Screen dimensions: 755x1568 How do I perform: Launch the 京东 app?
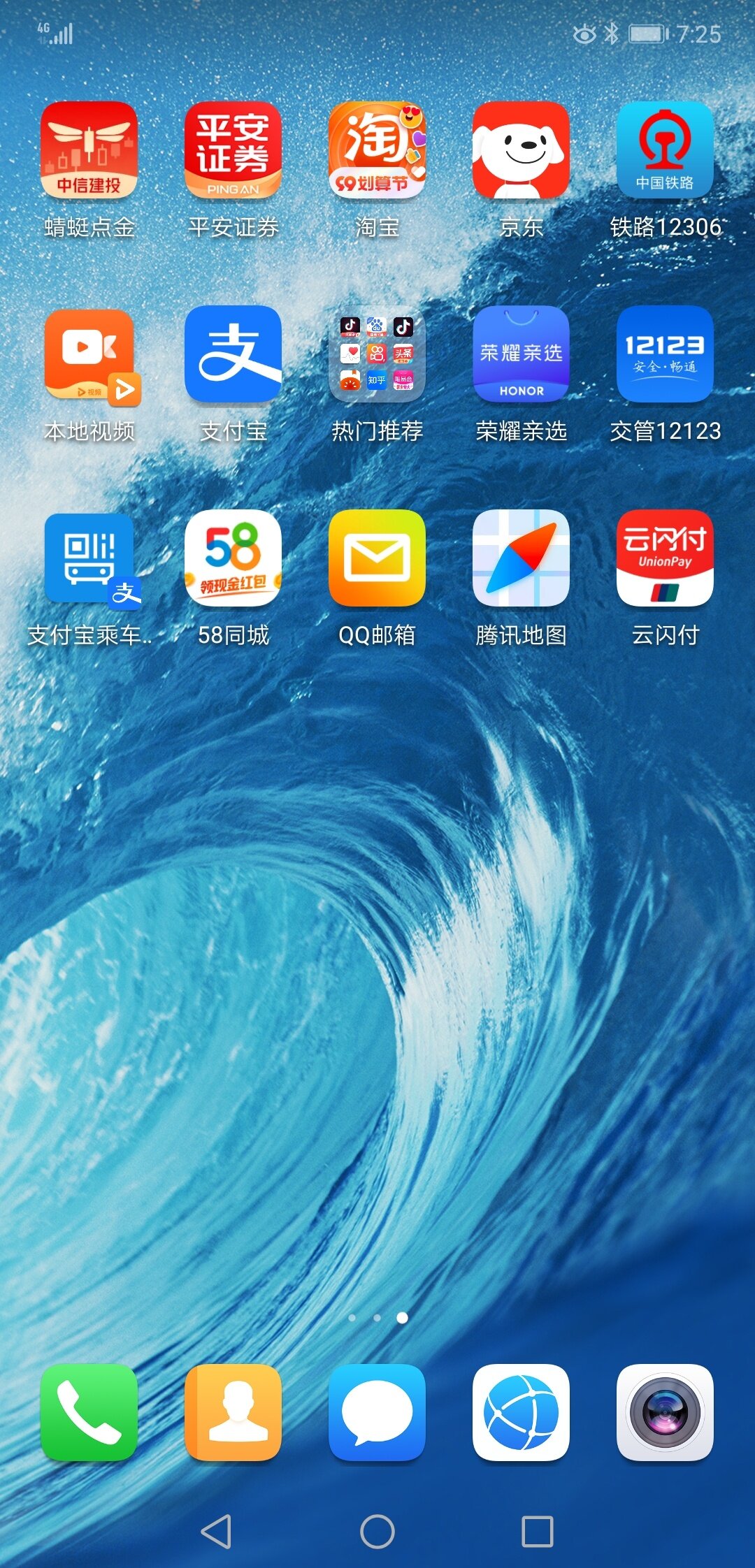[x=521, y=150]
